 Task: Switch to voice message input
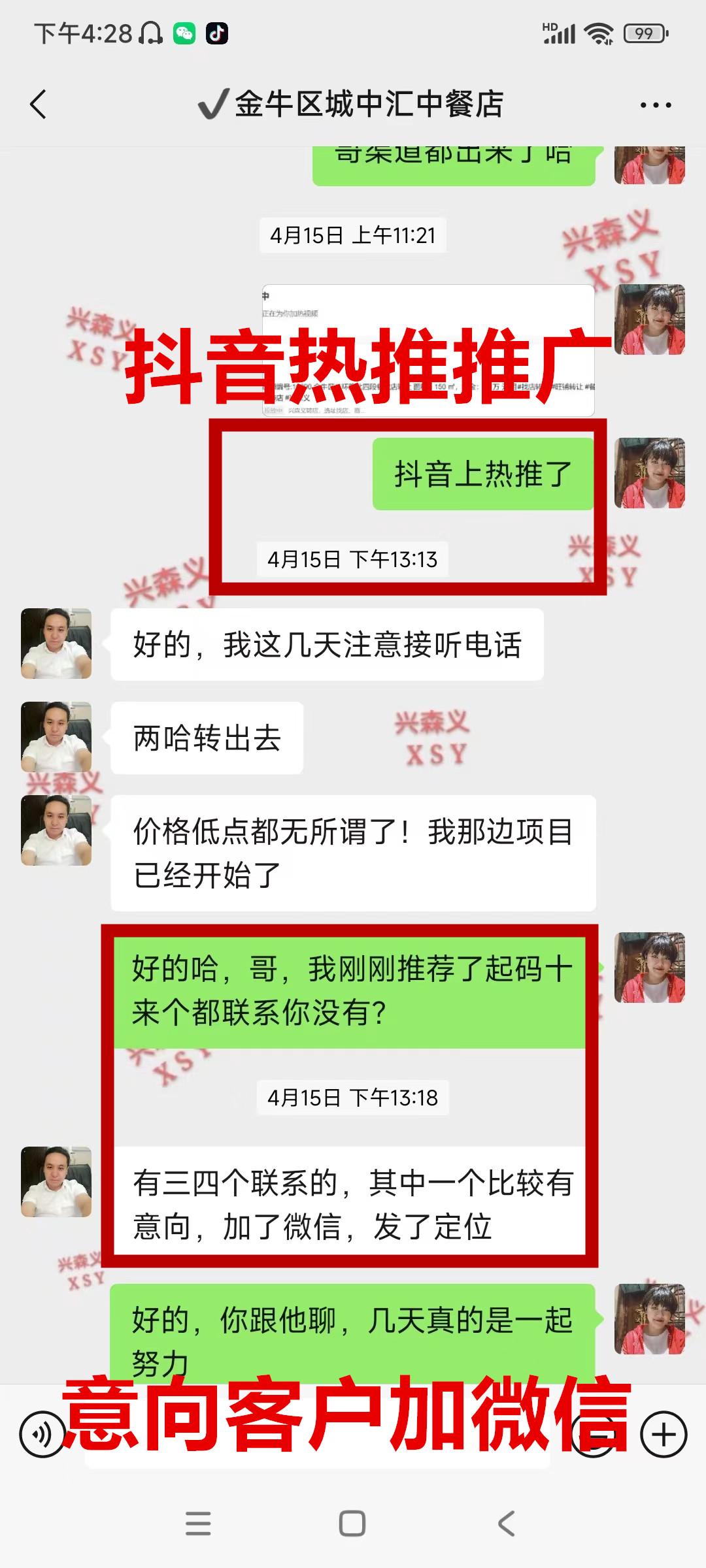(42, 1435)
